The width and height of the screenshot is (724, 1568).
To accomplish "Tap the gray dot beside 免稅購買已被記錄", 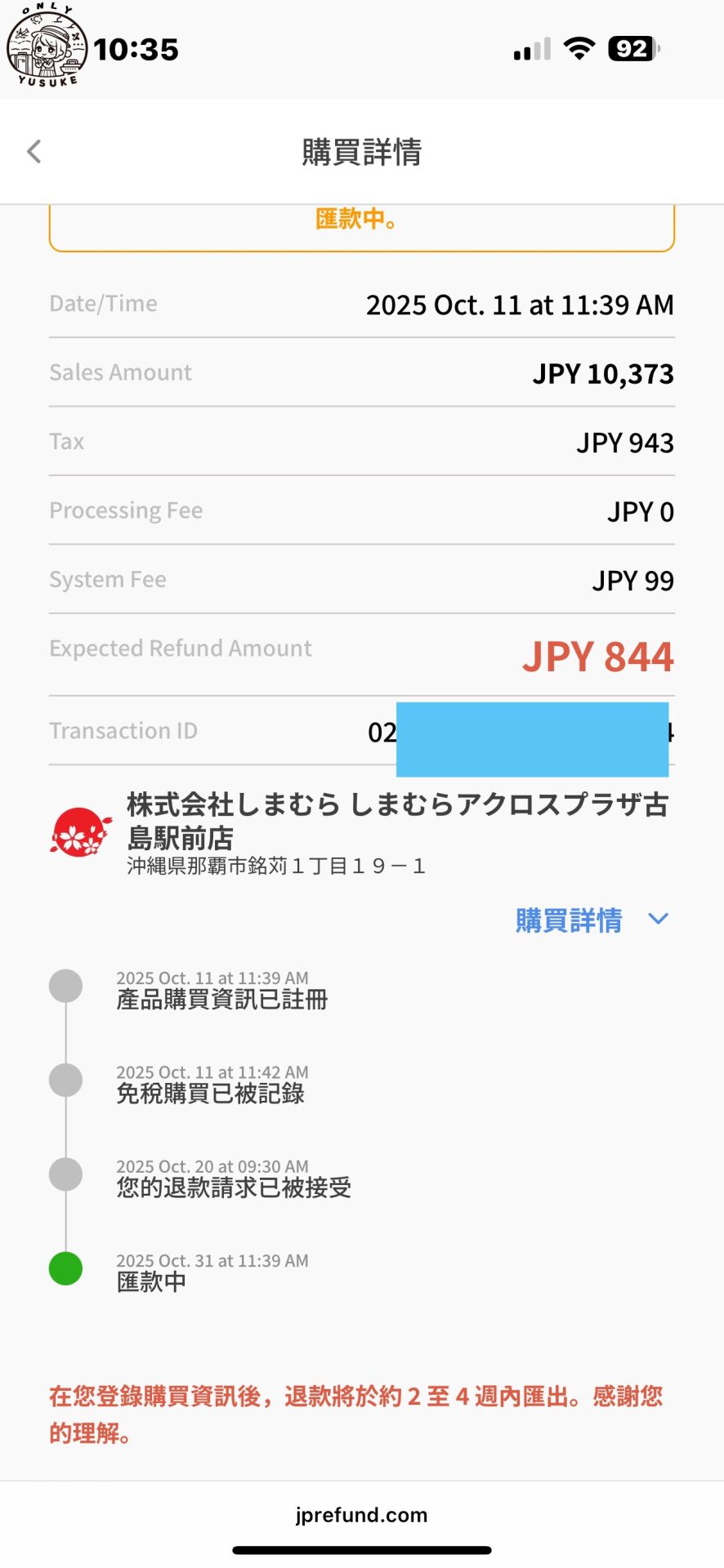I will click(x=65, y=1080).
